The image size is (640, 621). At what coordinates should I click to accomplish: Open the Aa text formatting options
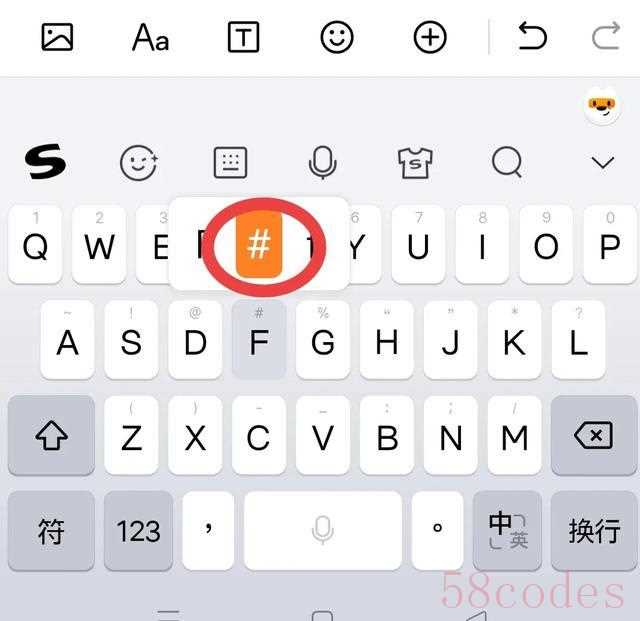pyautogui.click(x=150, y=38)
